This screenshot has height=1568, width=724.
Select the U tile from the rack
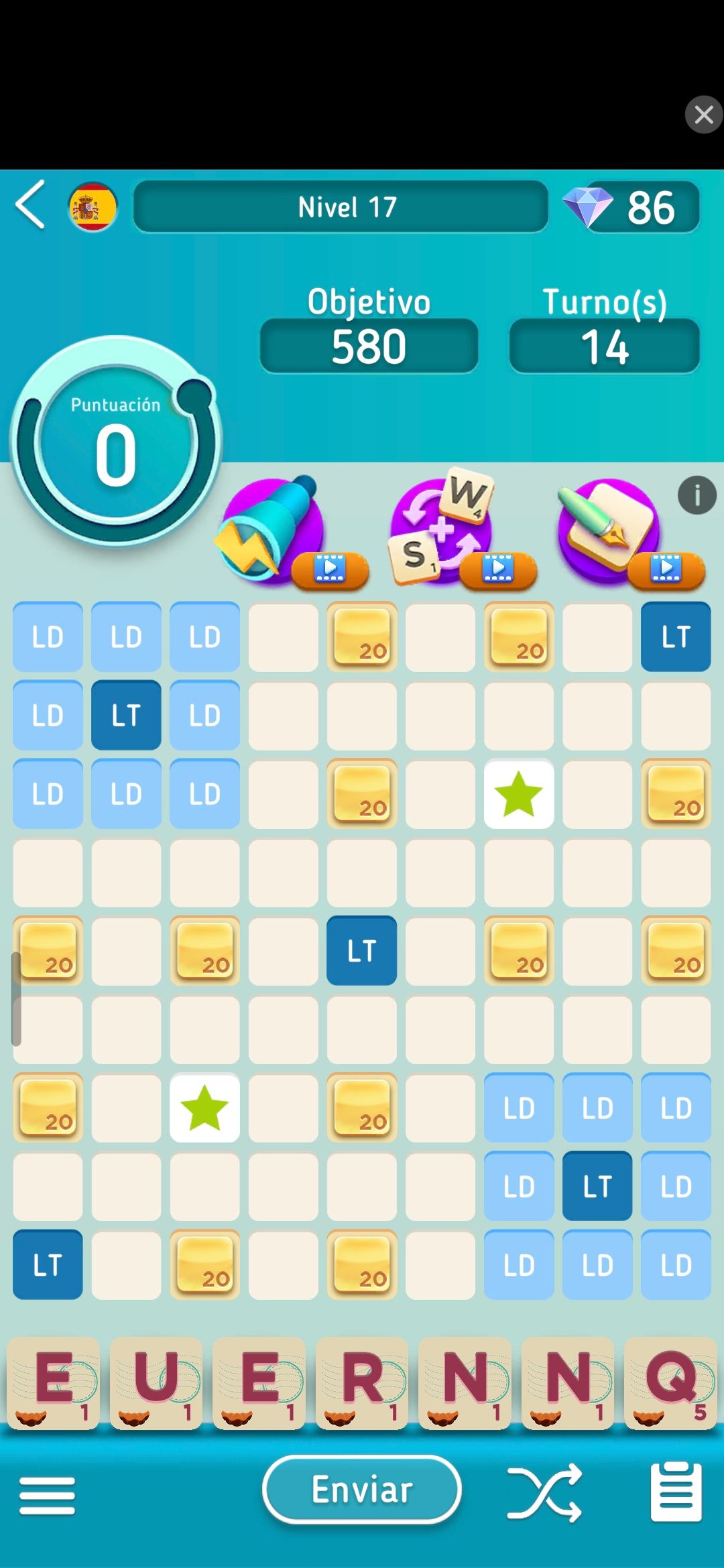[x=156, y=1382]
